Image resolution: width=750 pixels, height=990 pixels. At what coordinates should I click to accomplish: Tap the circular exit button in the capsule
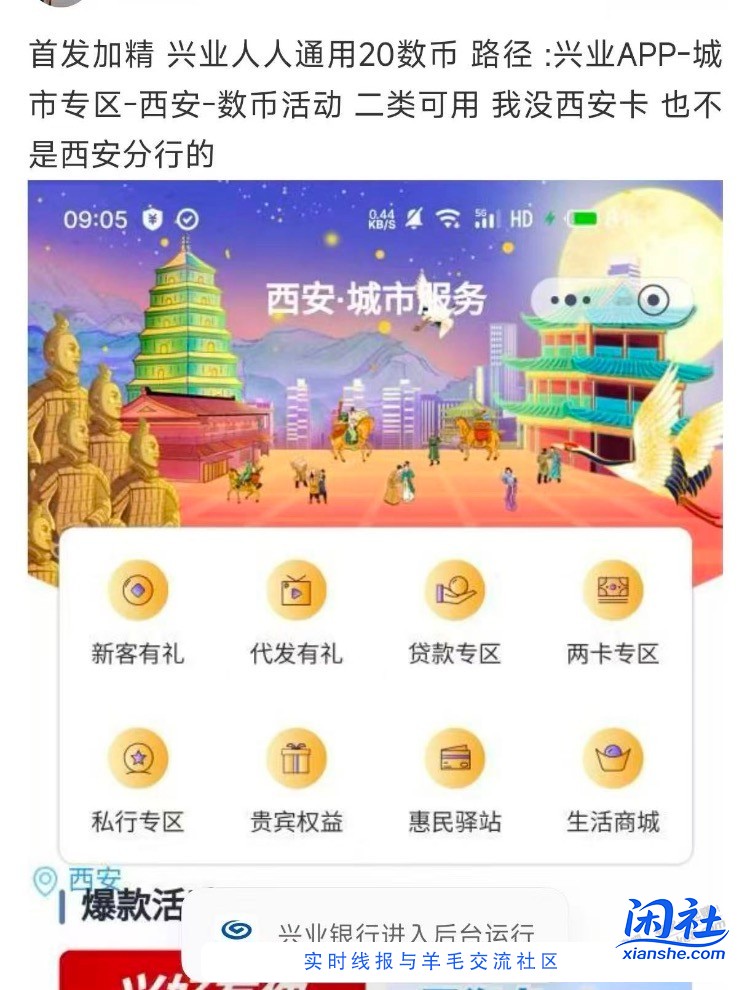coord(655,297)
